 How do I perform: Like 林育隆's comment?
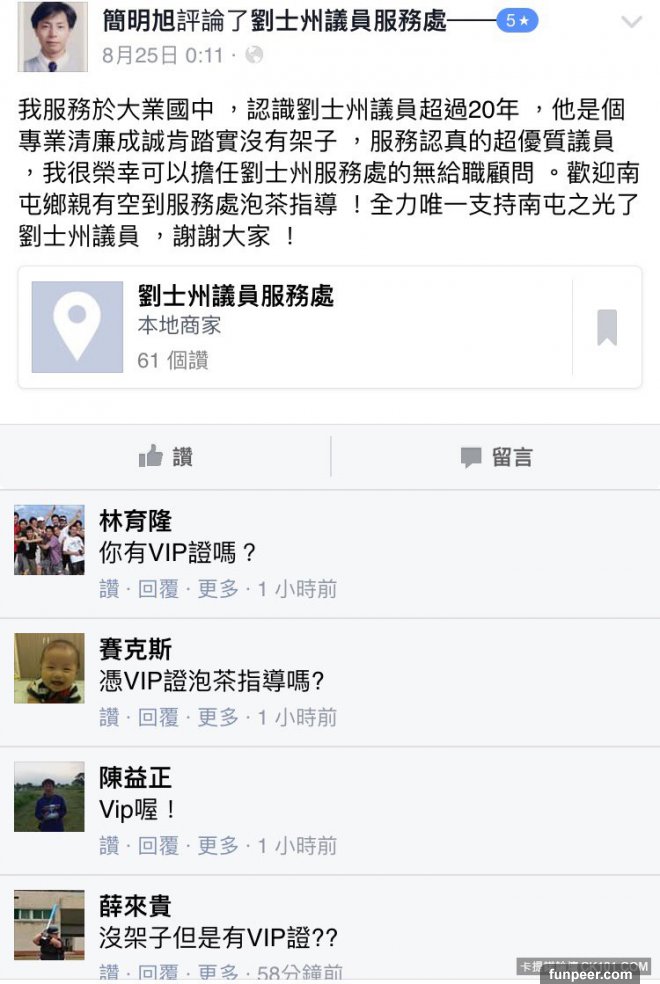(x=109, y=589)
